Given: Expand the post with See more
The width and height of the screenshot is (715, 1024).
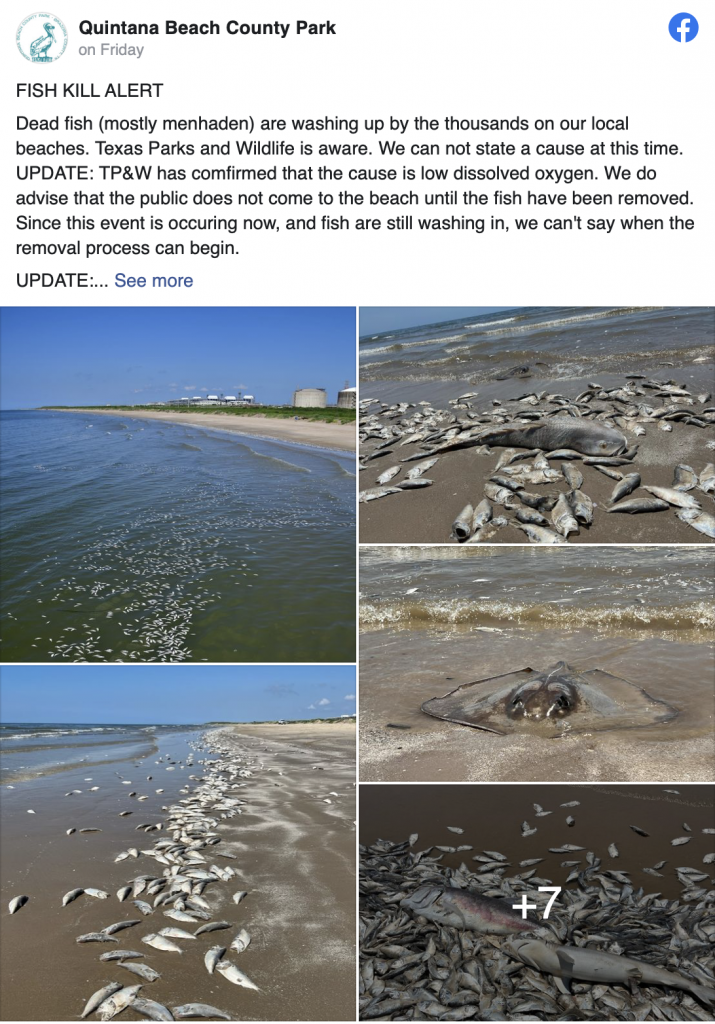Looking at the screenshot, I should point(153,281).
